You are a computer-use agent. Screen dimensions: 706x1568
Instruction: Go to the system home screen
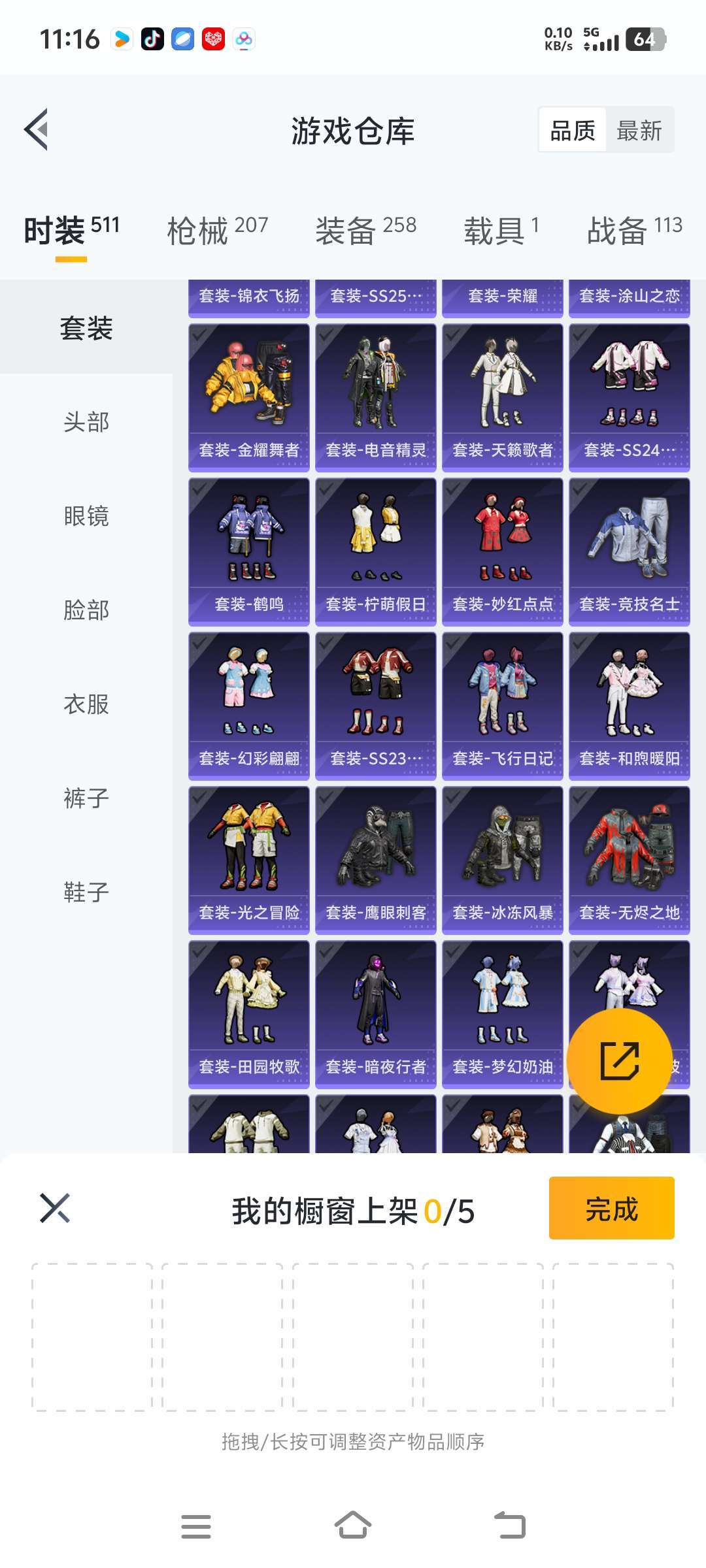click(x=353, y=1526)
